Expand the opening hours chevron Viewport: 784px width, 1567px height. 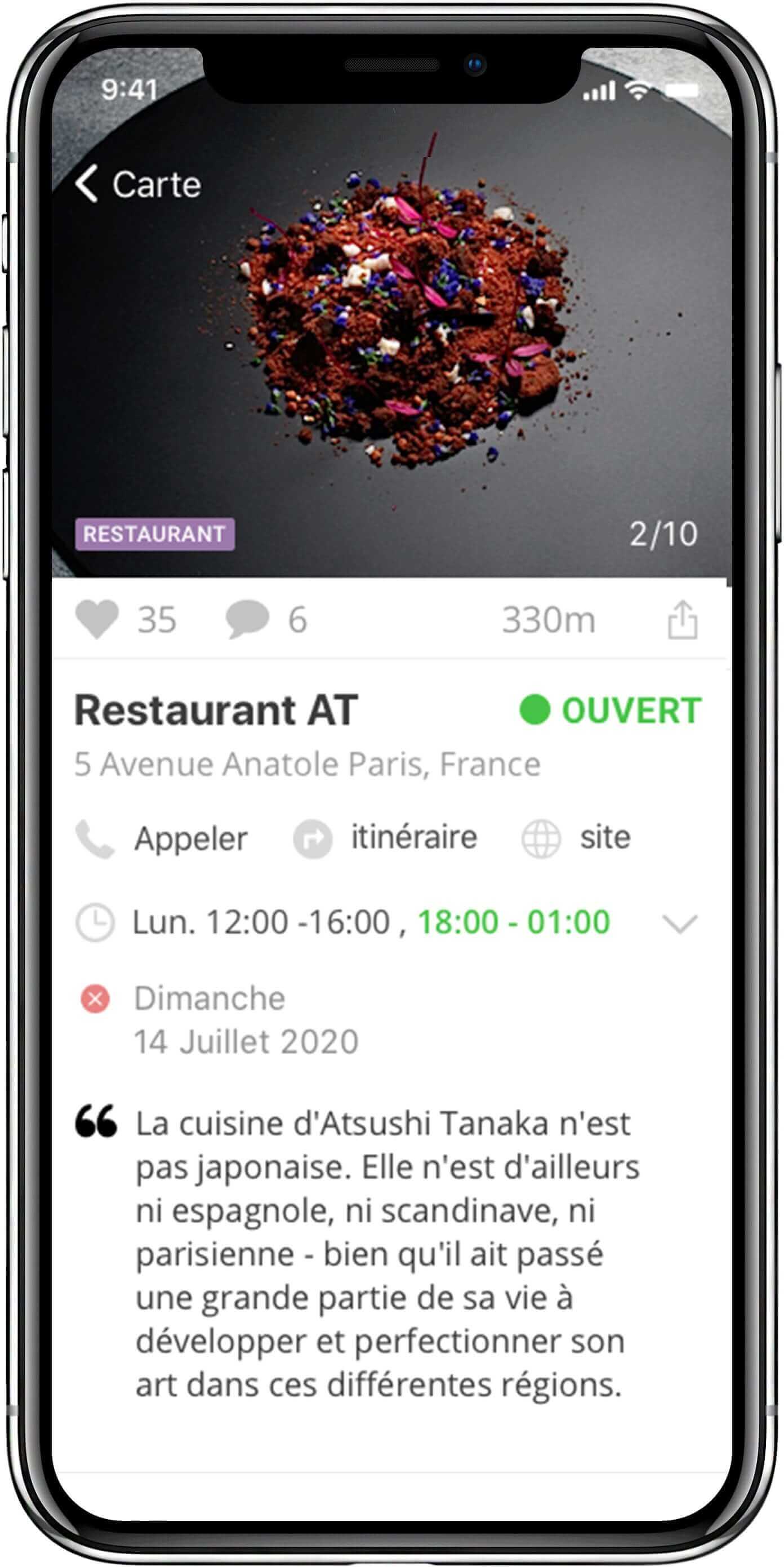[679, 922]
